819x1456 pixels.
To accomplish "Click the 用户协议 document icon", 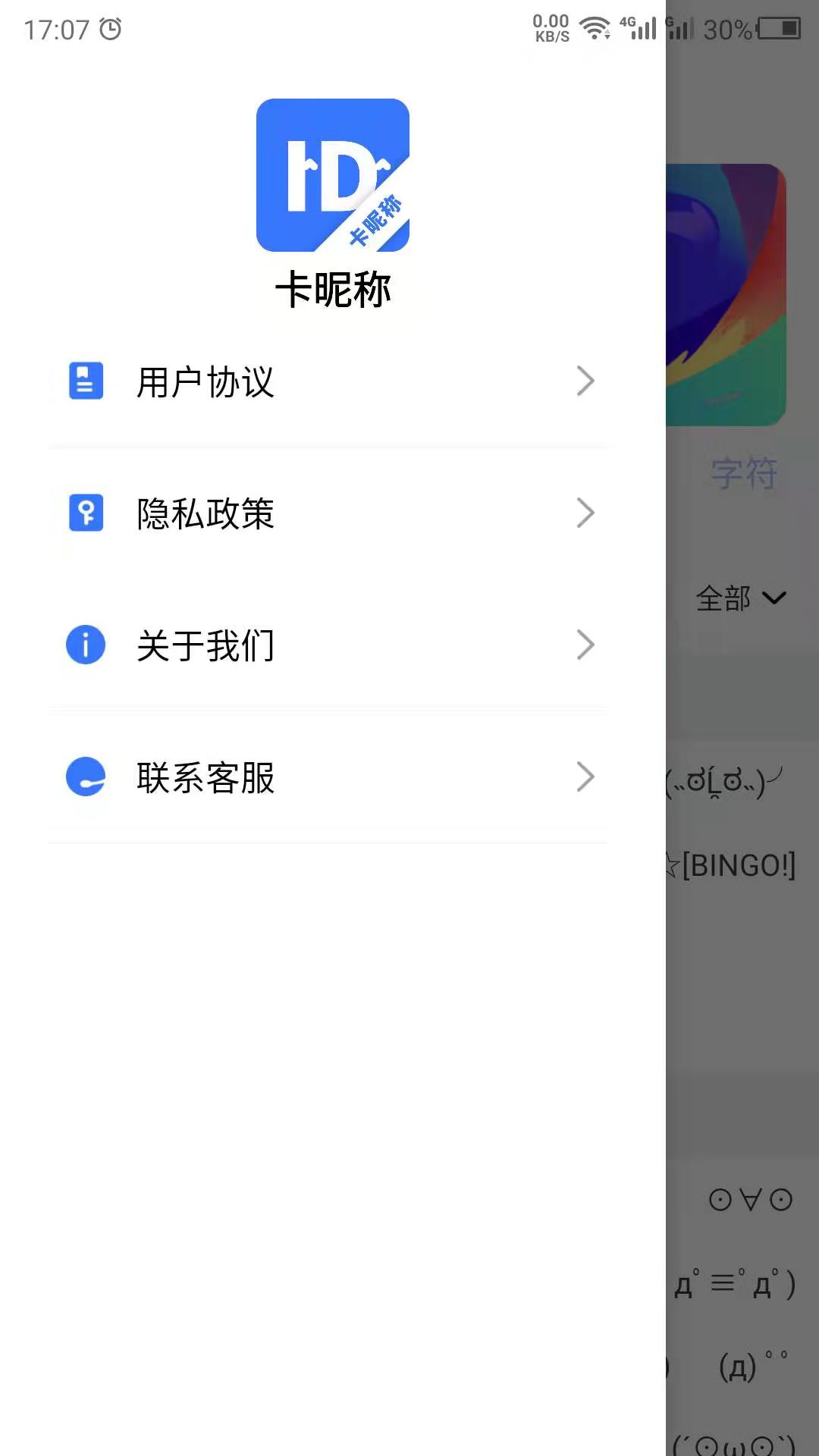I will [85, 381].
